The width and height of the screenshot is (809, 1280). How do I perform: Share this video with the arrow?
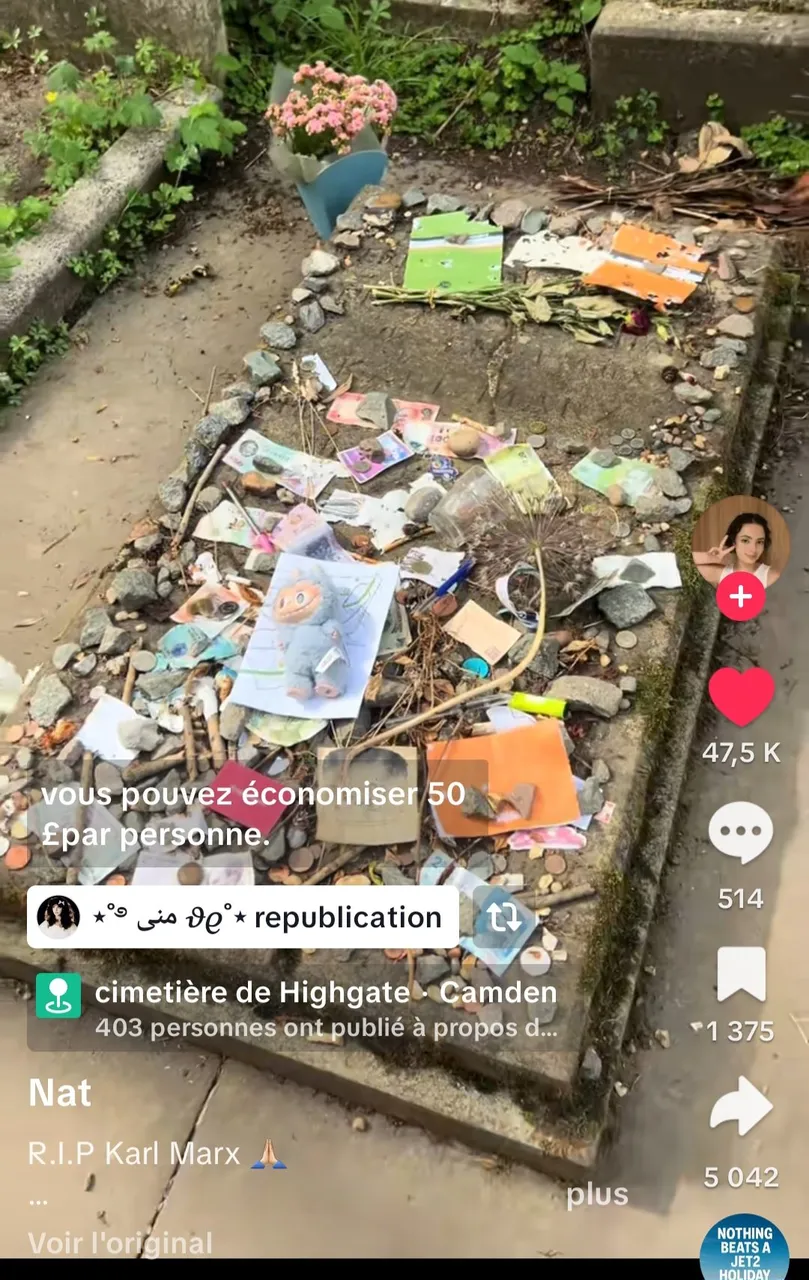(741, 1107)
